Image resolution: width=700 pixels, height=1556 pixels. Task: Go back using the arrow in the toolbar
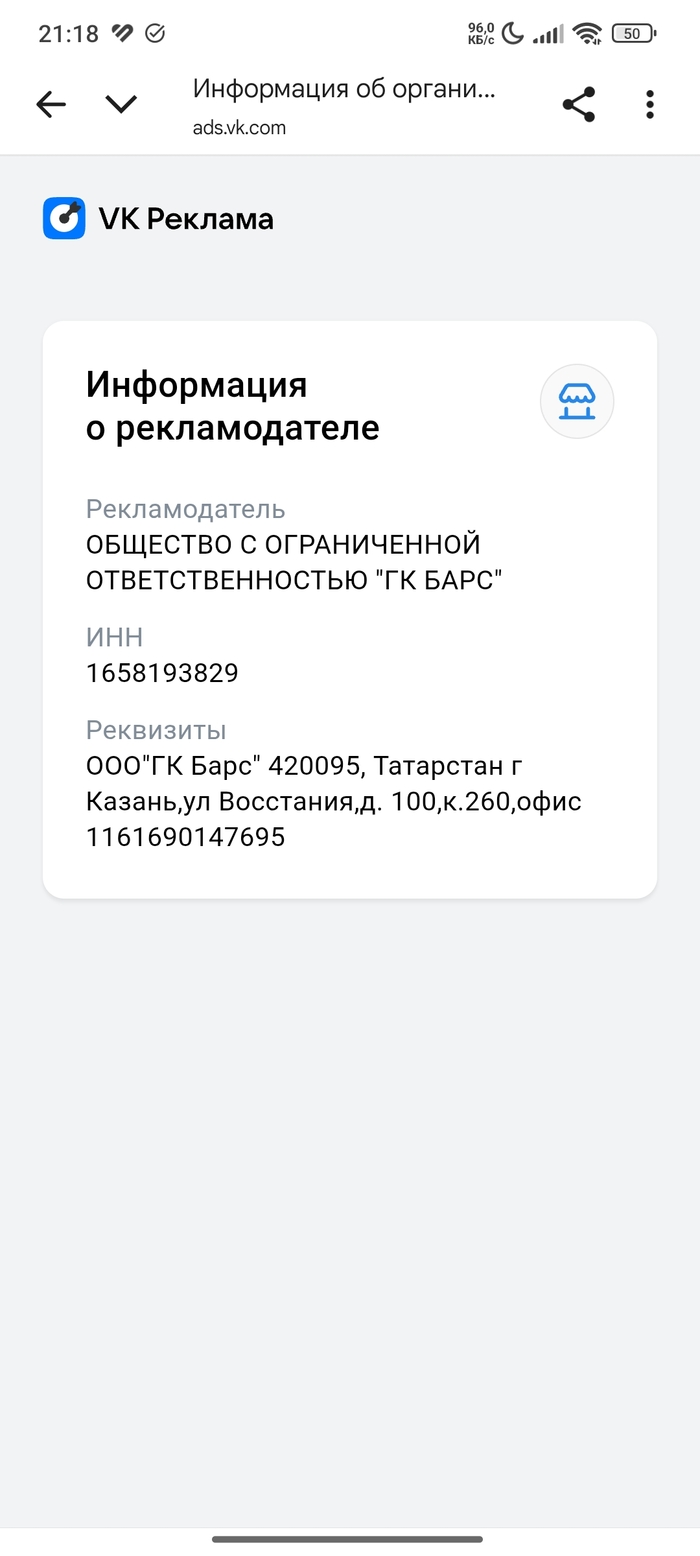[51, 104]
